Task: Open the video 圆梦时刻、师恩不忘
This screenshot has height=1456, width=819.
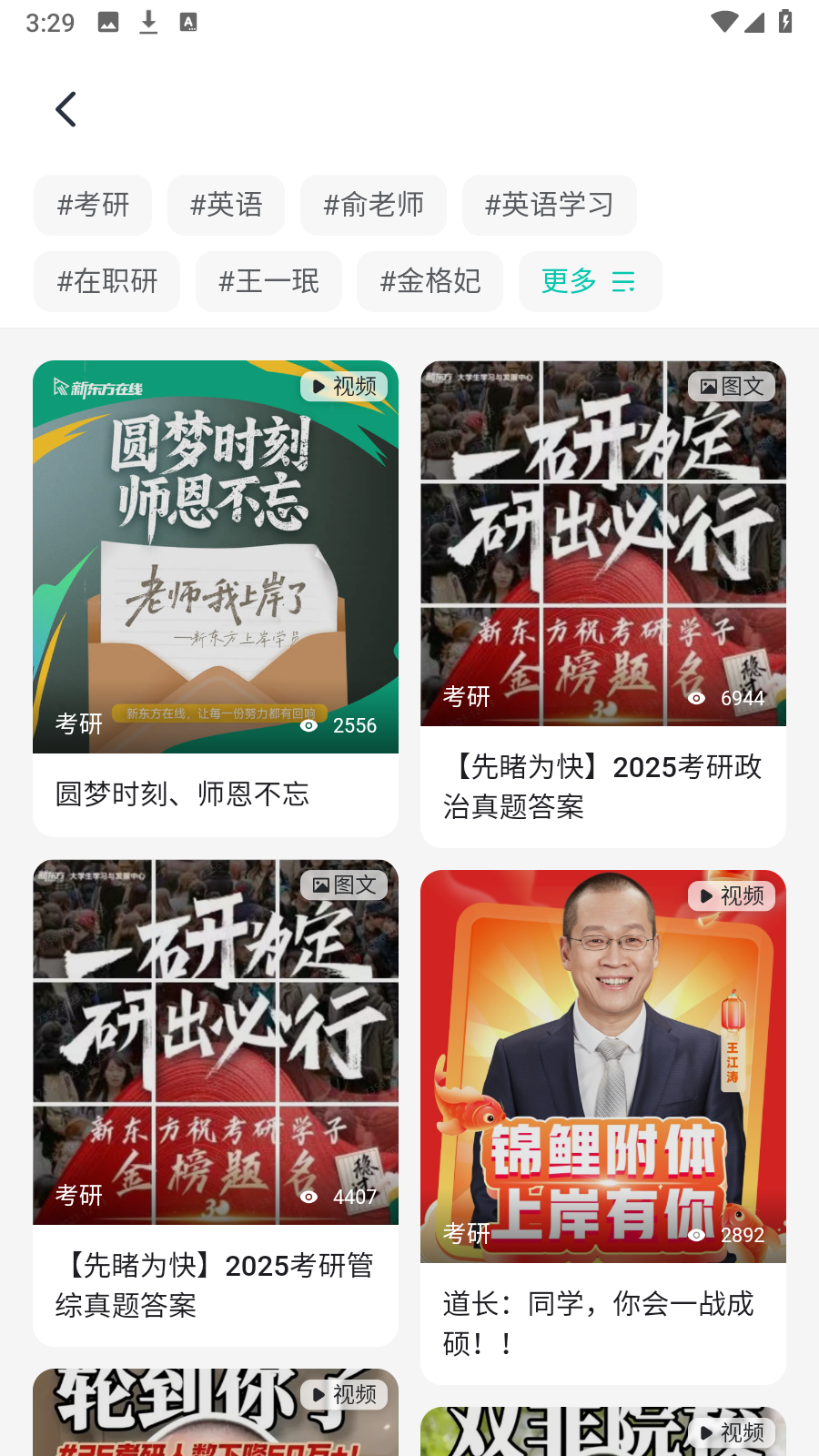Action: coord(216,597)
